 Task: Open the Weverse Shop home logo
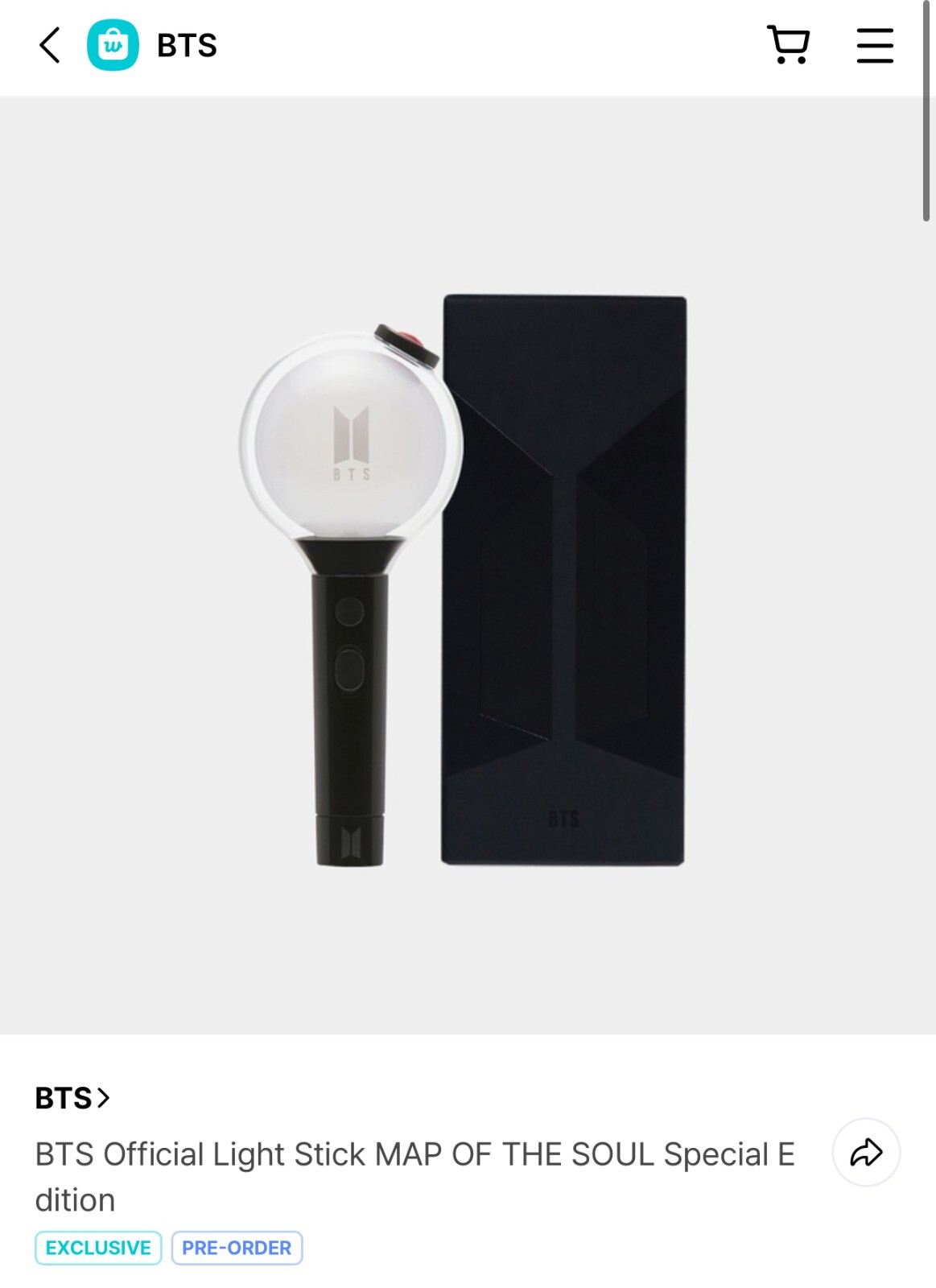coord(113,45)
